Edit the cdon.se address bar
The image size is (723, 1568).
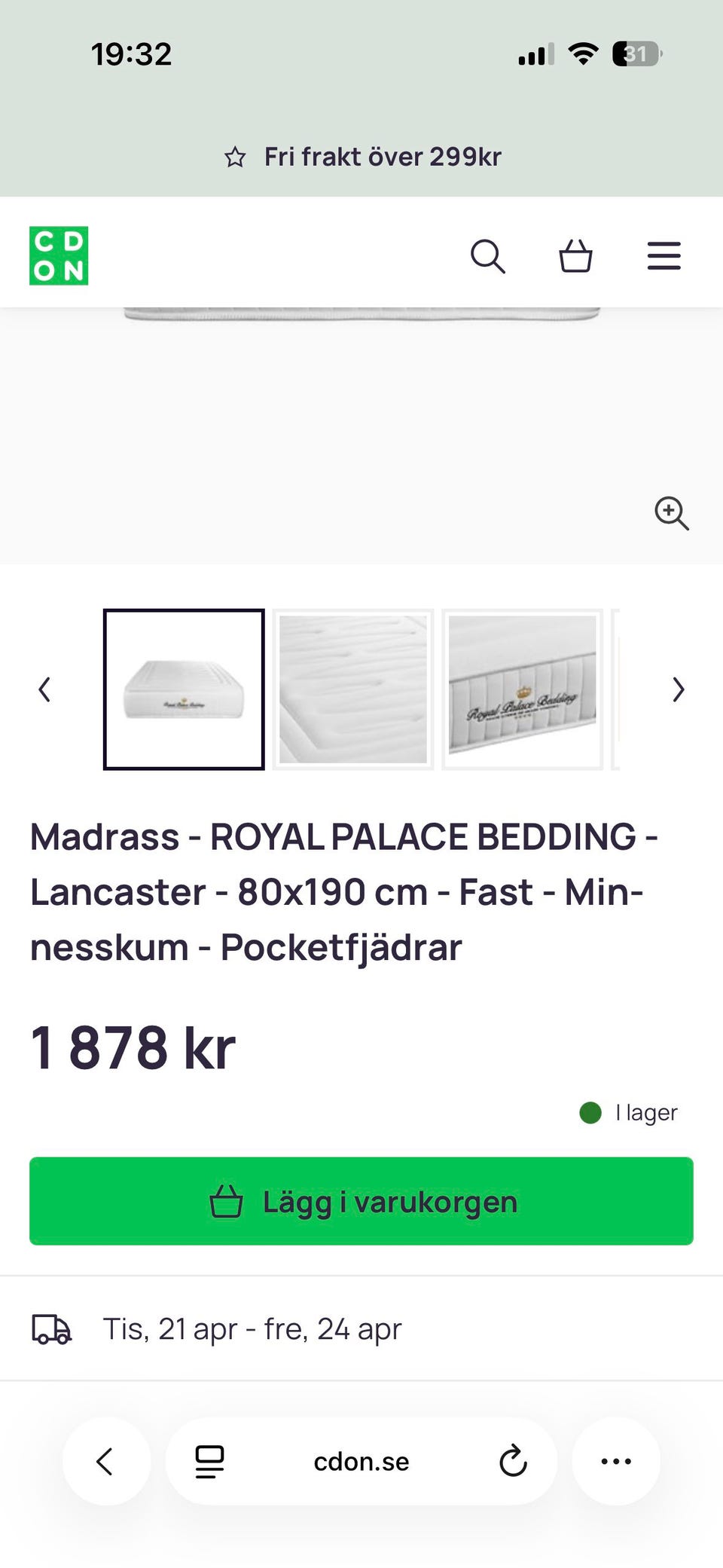[x=361, y=1461]
